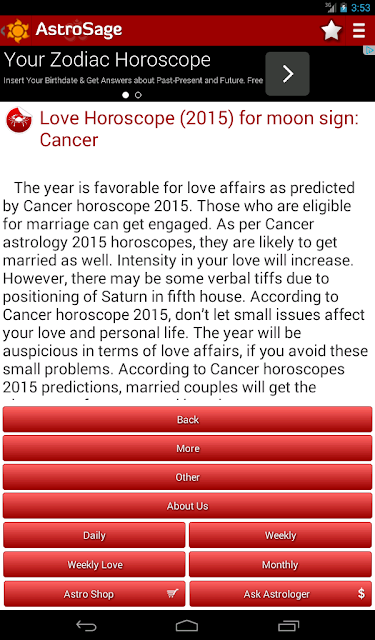Tap Ask Astrologer
Viewport: 375px width, 640px height.
click(280, 594)
